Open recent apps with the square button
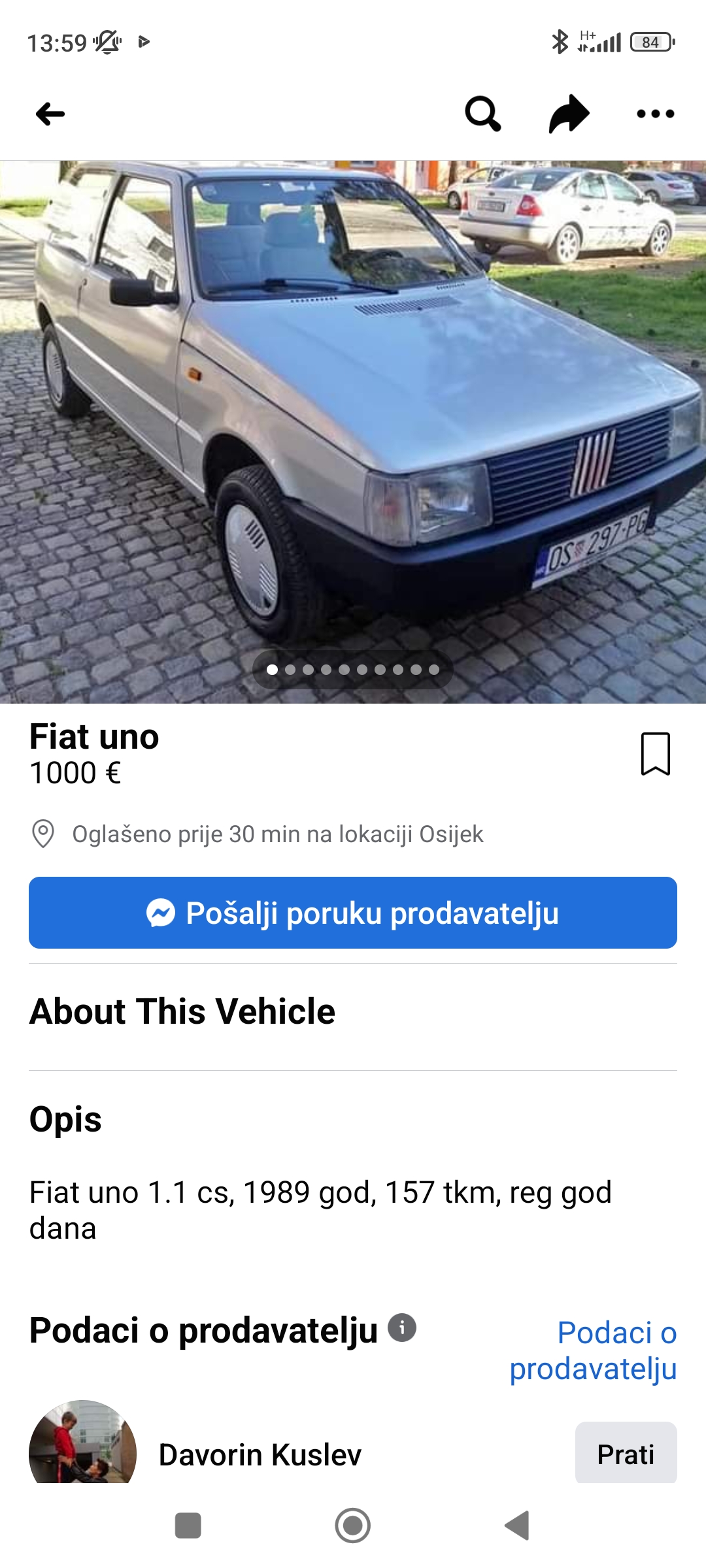Viewport: 706px width, 1568px height. pos(188,1526)
